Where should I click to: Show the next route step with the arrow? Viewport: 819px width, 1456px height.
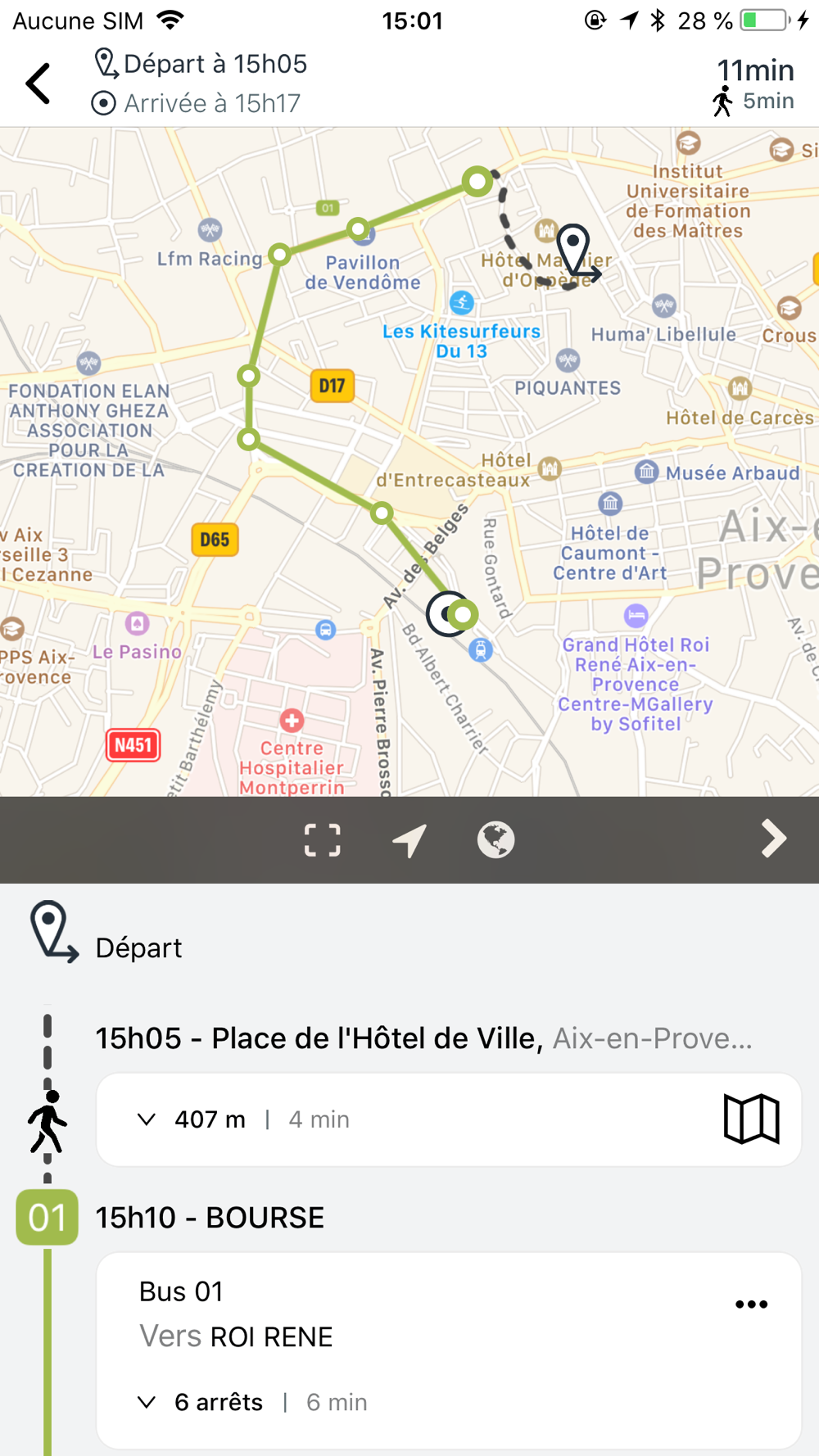coord(773,839)
